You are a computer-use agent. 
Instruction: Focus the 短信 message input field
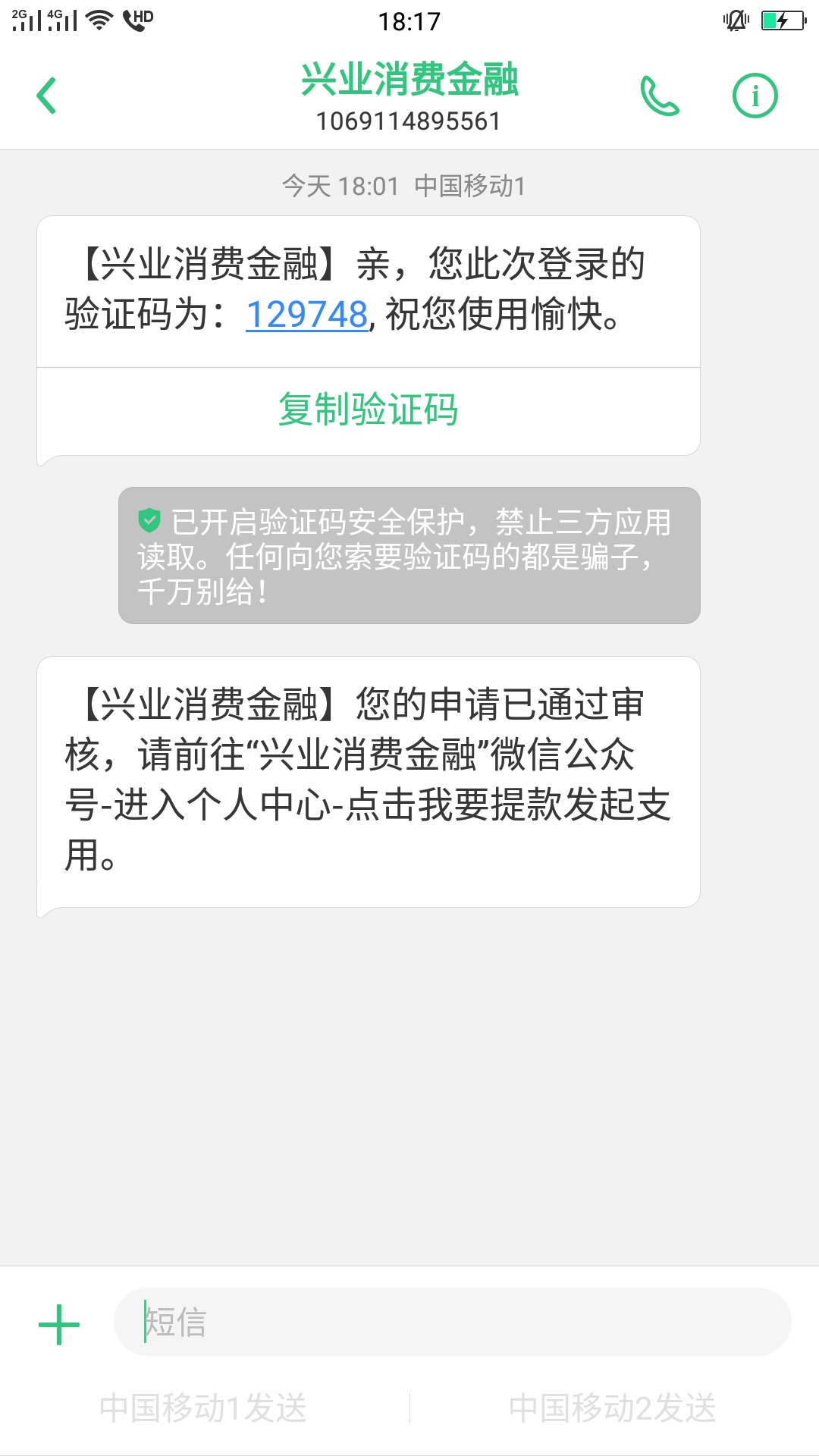pyautogui.click(x=452, y=1322)
